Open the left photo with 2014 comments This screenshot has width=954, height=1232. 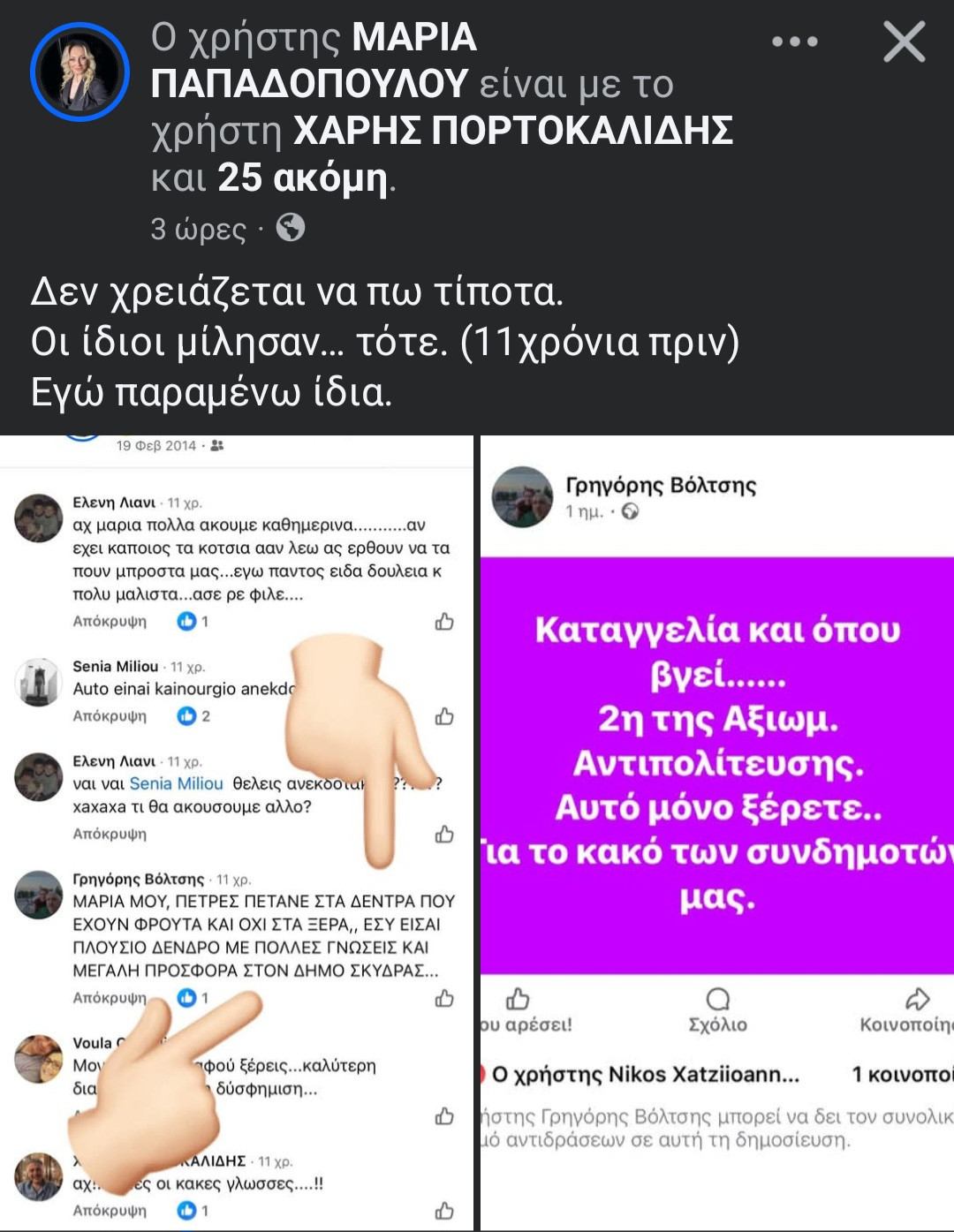(x=237, y=830)
